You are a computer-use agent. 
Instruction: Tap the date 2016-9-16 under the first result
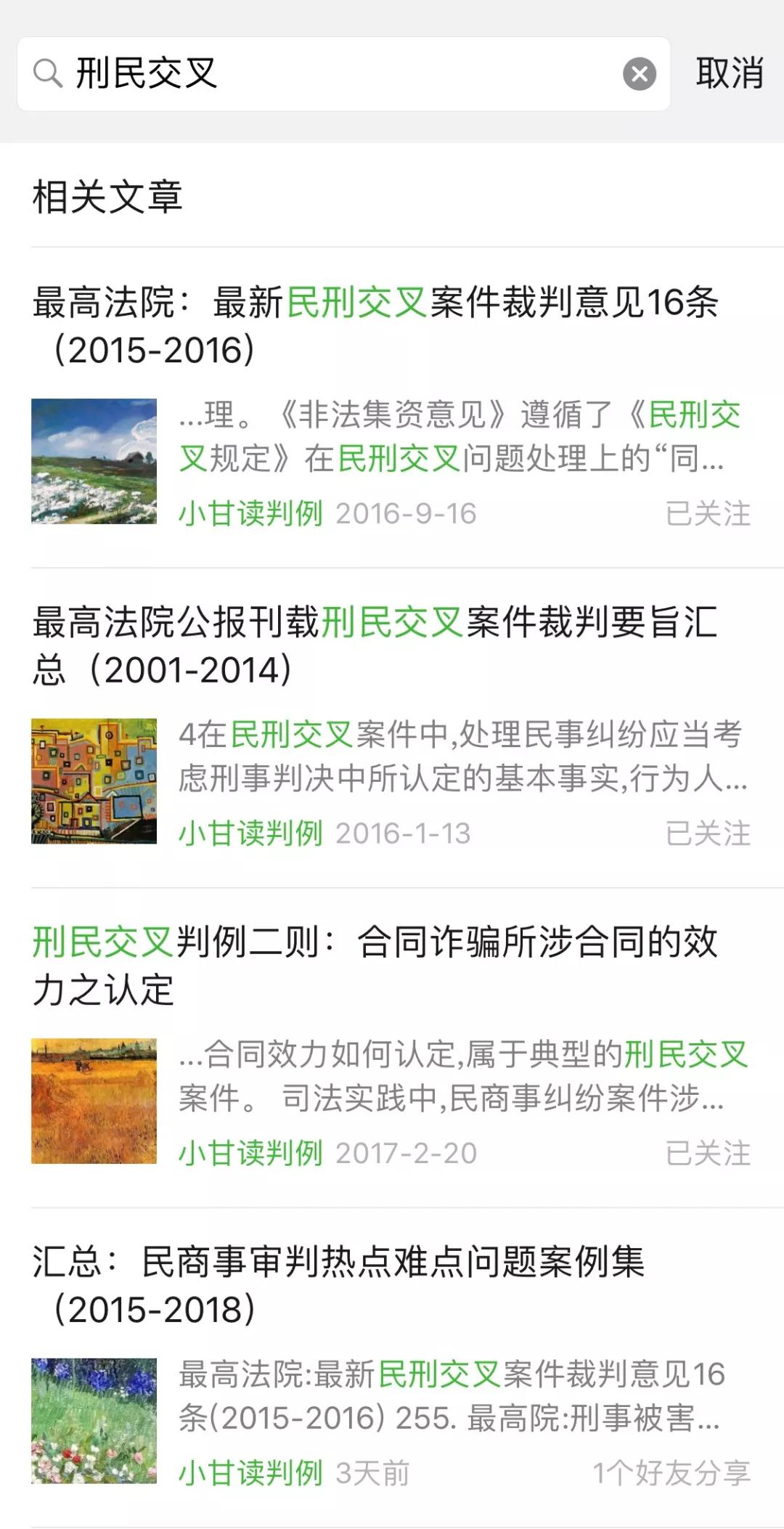click(407, 514)
